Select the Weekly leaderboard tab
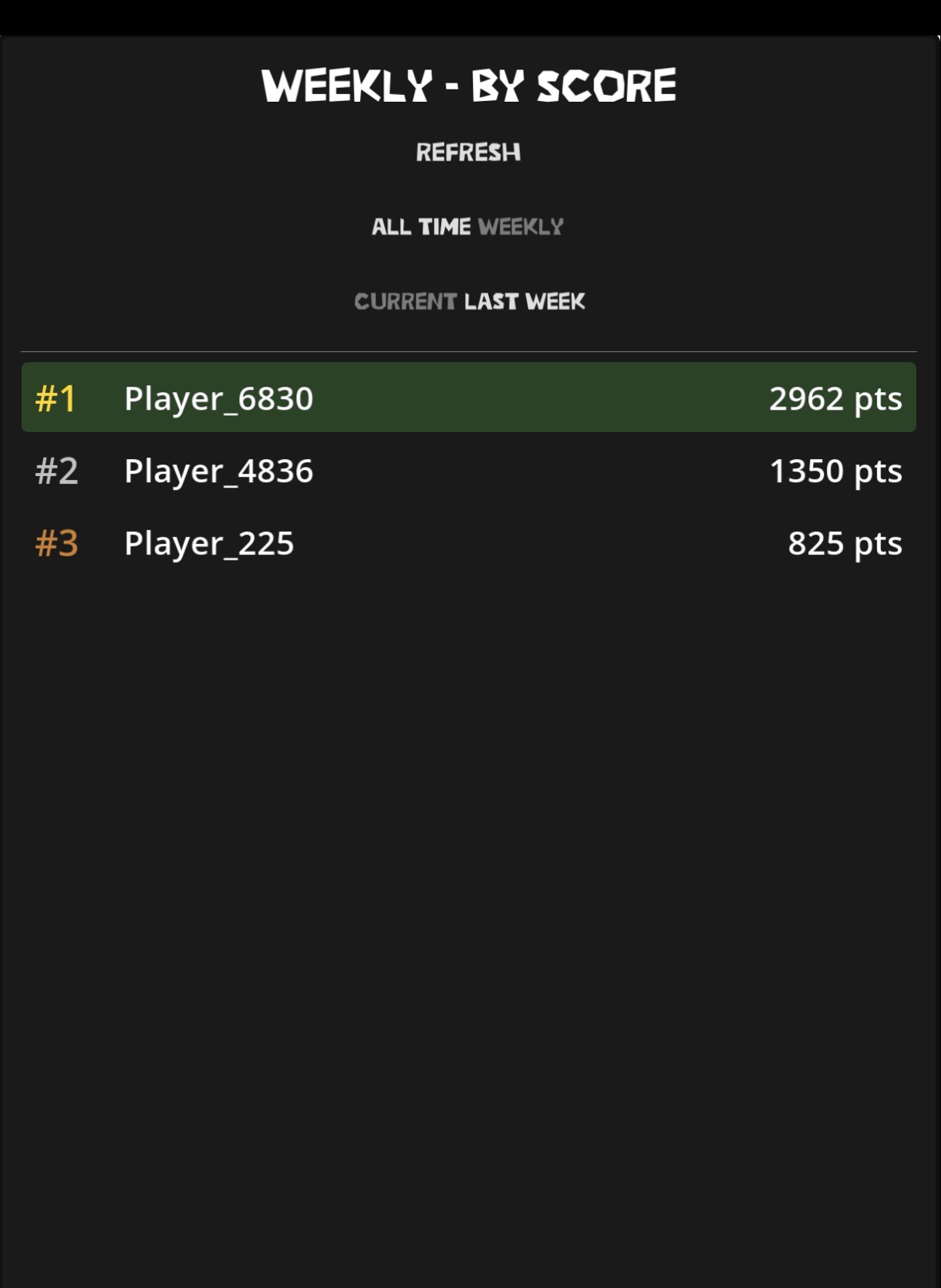941x1288 pixels. [x=521, y=227]
